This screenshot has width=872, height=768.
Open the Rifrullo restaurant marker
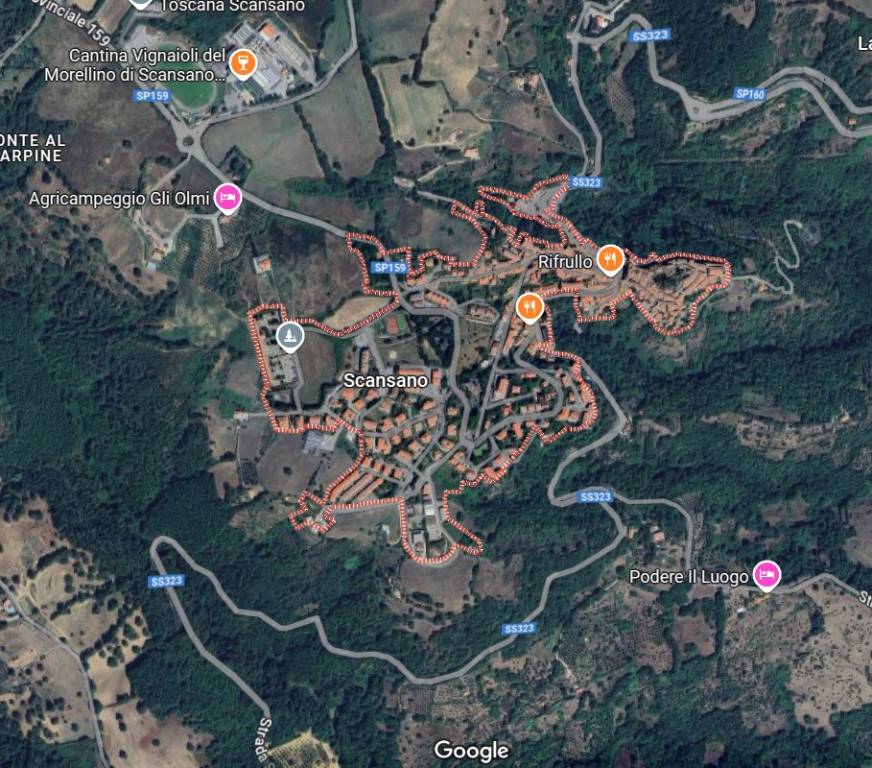(x=610, y=260)
